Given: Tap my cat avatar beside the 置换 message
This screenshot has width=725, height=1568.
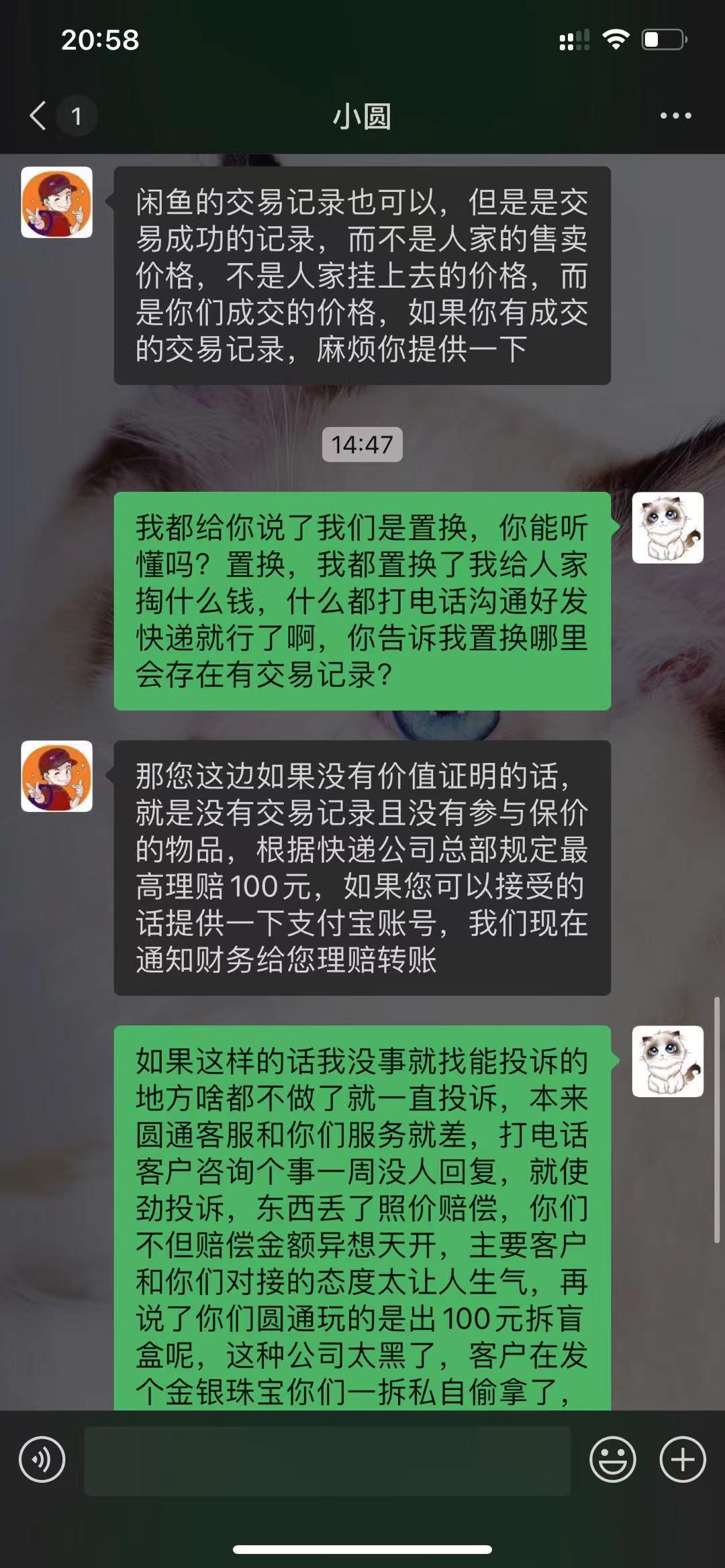Looking at the screenshot, I should click(x=667, y=528).
